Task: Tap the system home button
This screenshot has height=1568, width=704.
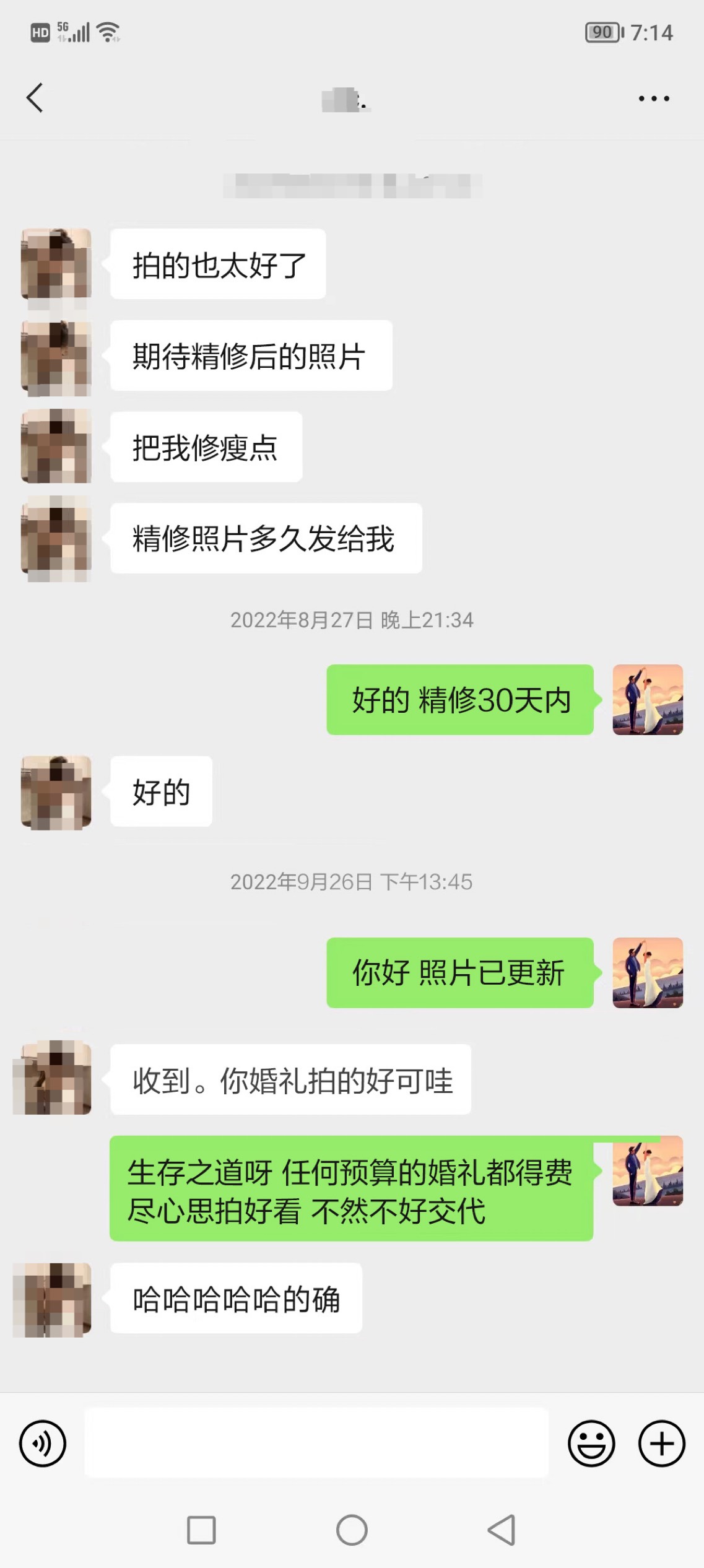Action: click(352, 1530)
